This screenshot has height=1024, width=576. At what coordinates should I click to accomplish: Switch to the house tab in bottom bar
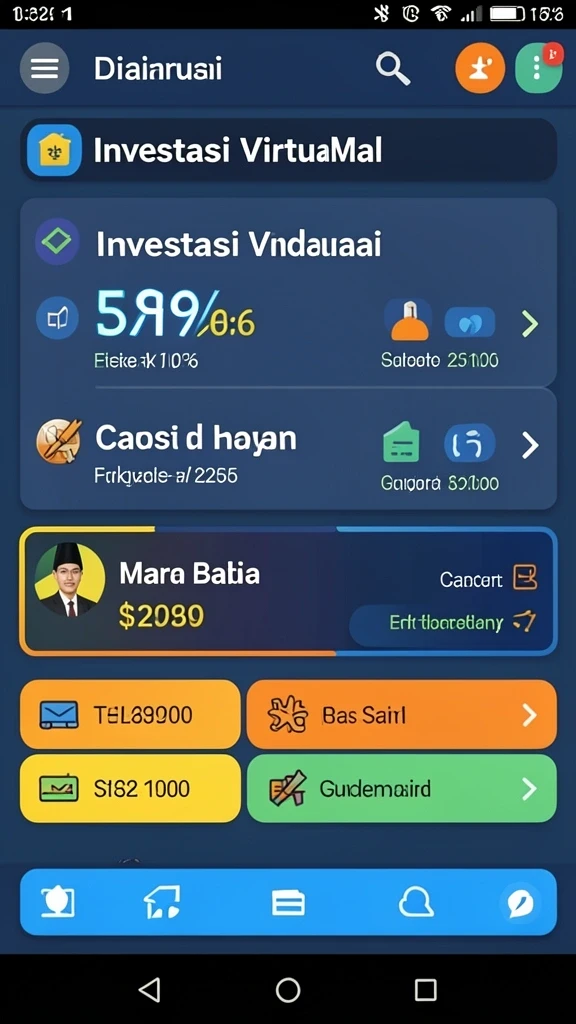point(162,903)
